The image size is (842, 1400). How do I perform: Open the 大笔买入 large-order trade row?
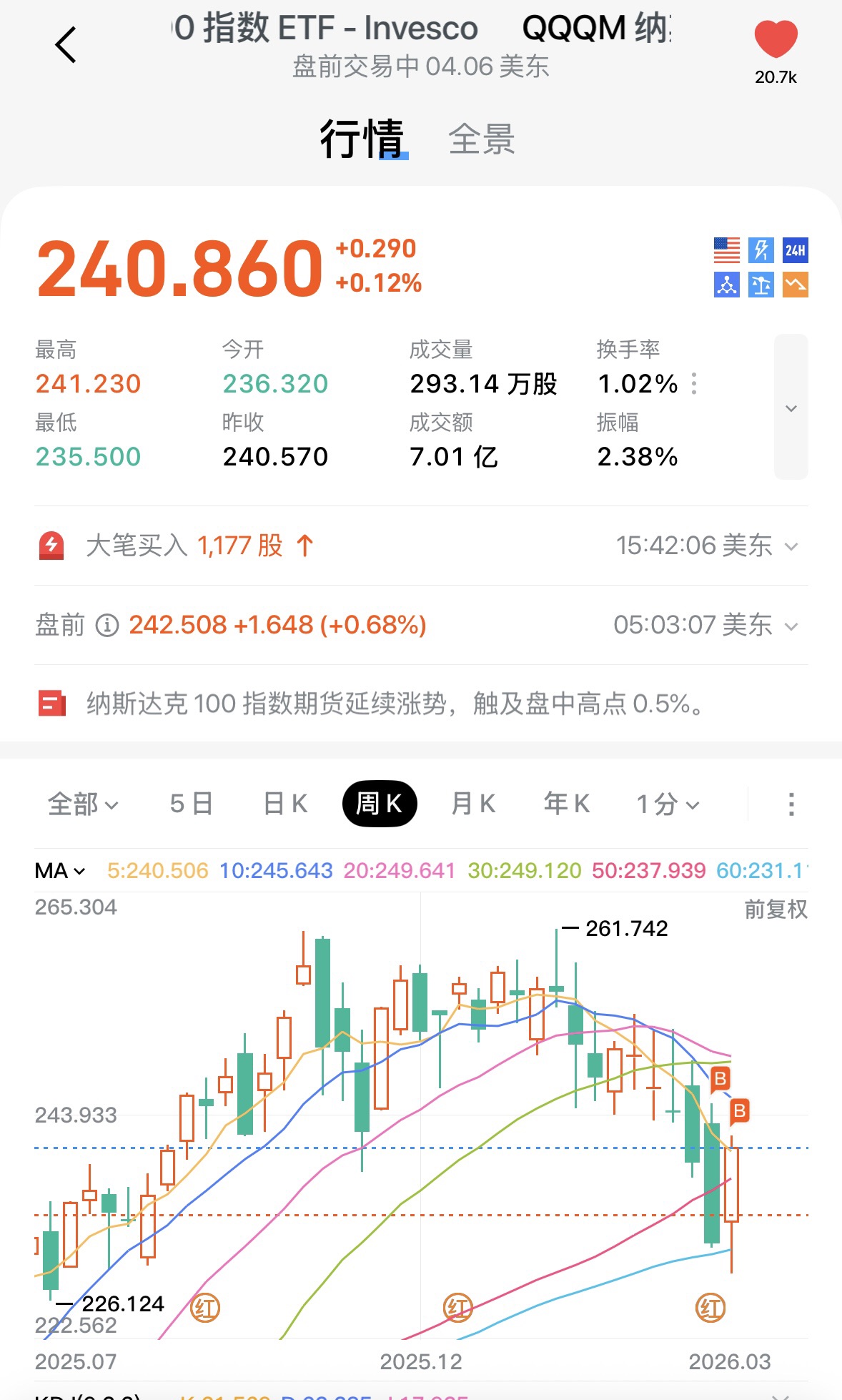tap(421, 546)
